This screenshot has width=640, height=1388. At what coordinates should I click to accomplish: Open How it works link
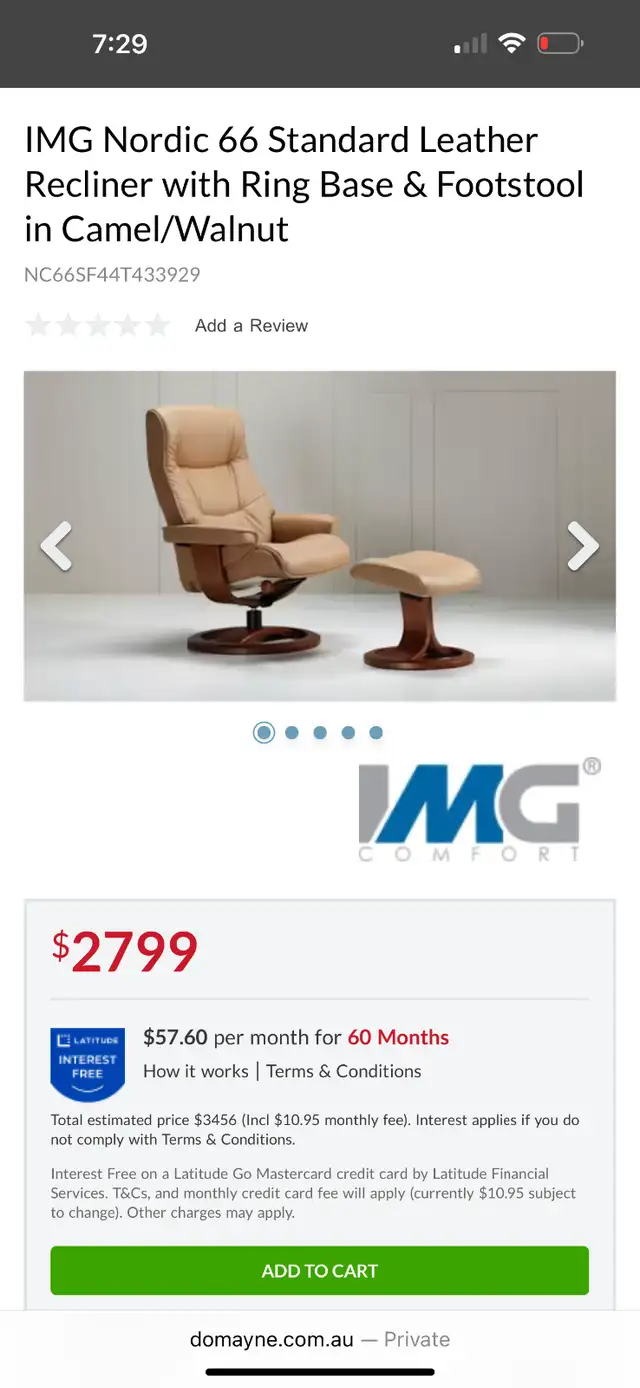pyautogui.click(x=196, y=1071)
